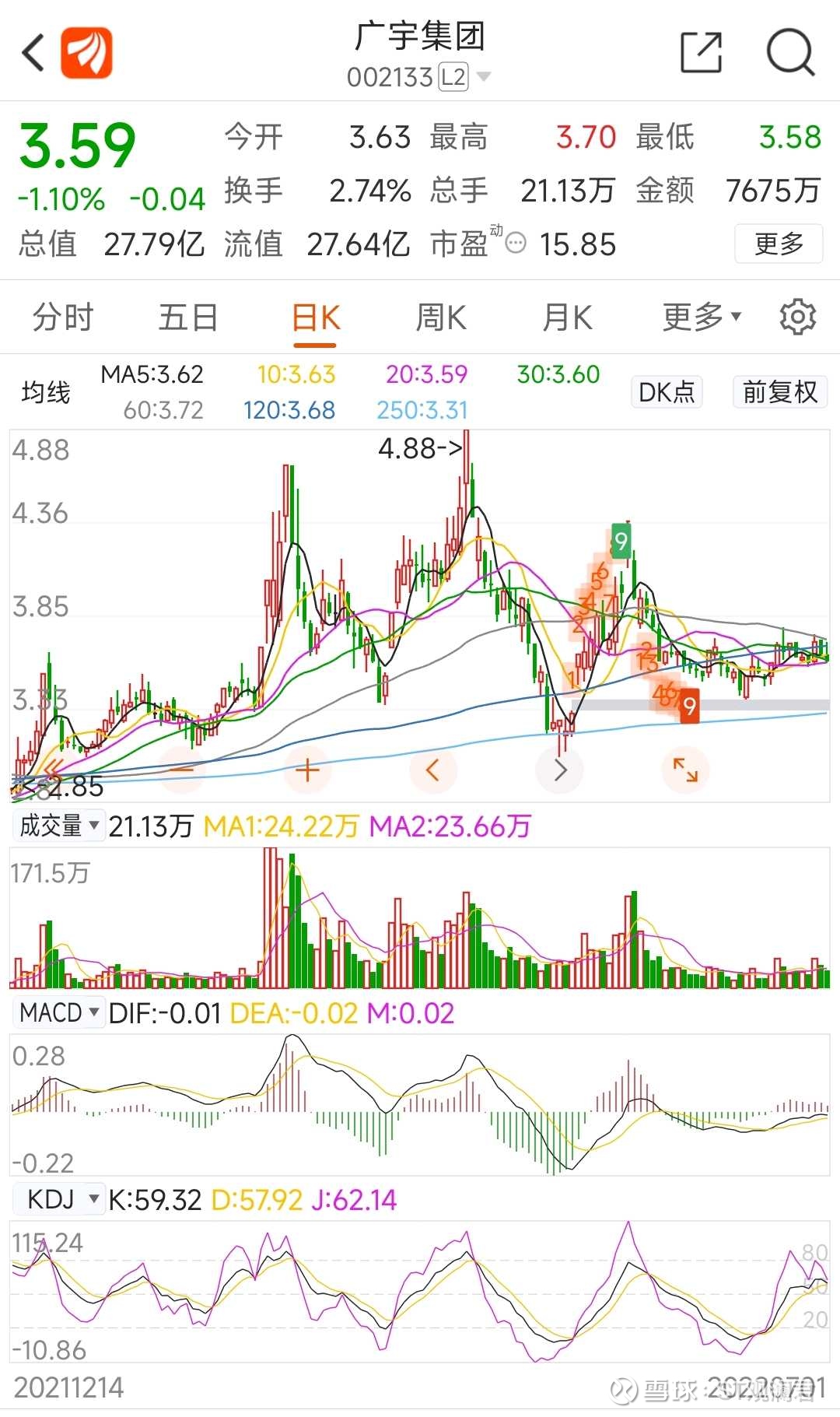Share this stock page
The width and height of the screenshot is (840, 1417).
(701, 52)
